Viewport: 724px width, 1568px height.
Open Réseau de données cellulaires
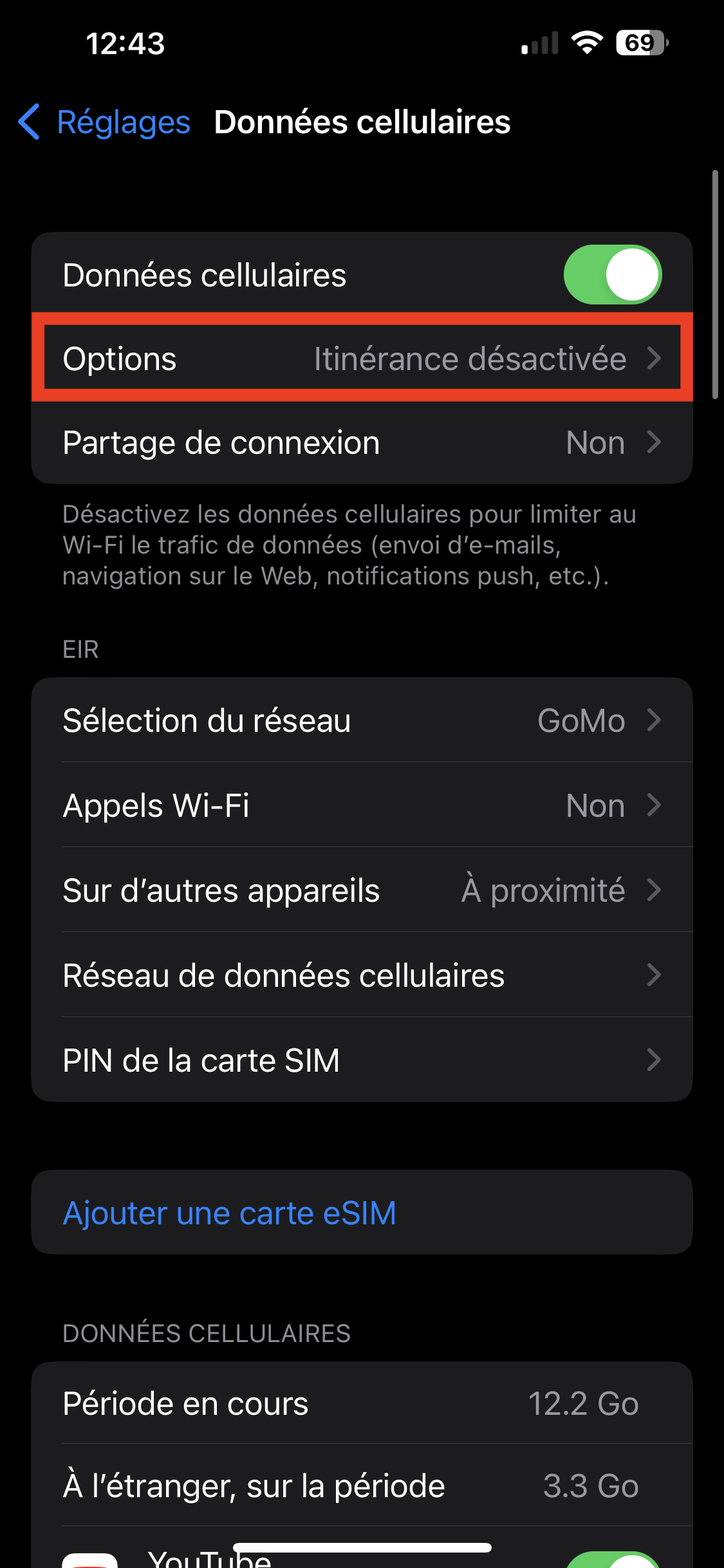[362, 975]
